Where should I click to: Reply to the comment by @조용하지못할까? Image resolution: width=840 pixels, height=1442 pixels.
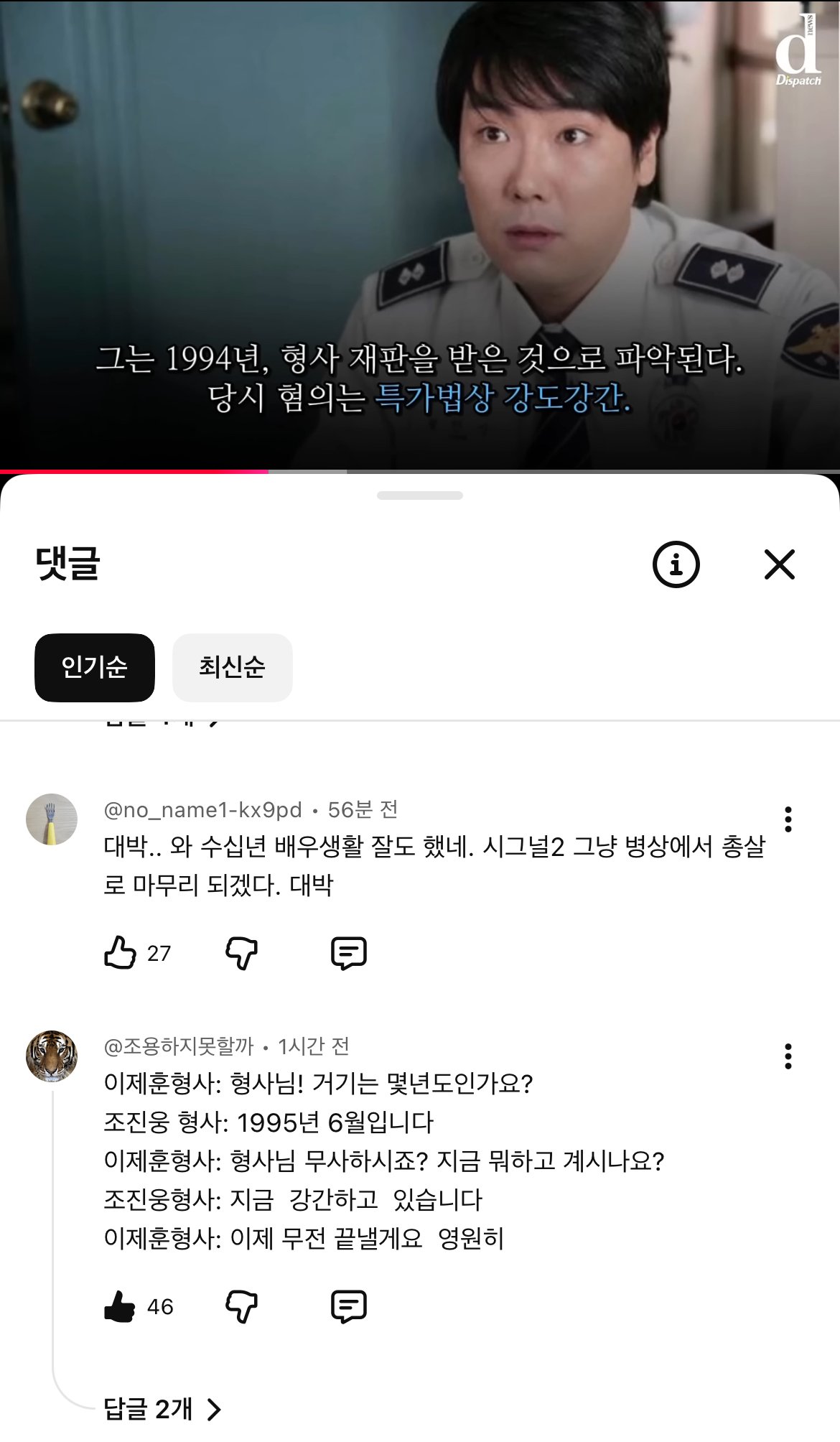pos(349,1306)
